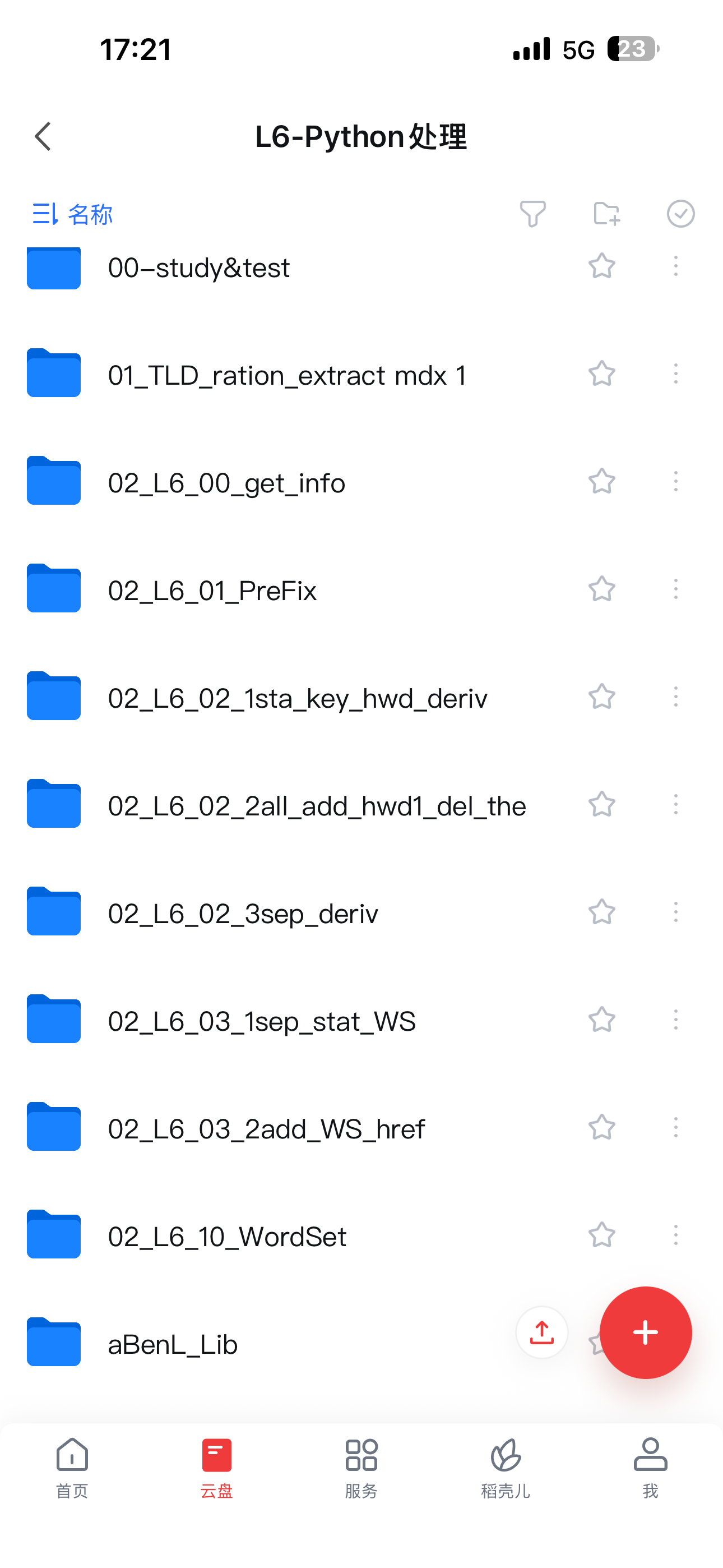Switch to the 首页 tab
The width and height of the screenshot is (723, 1568).
coord(72,1468)
